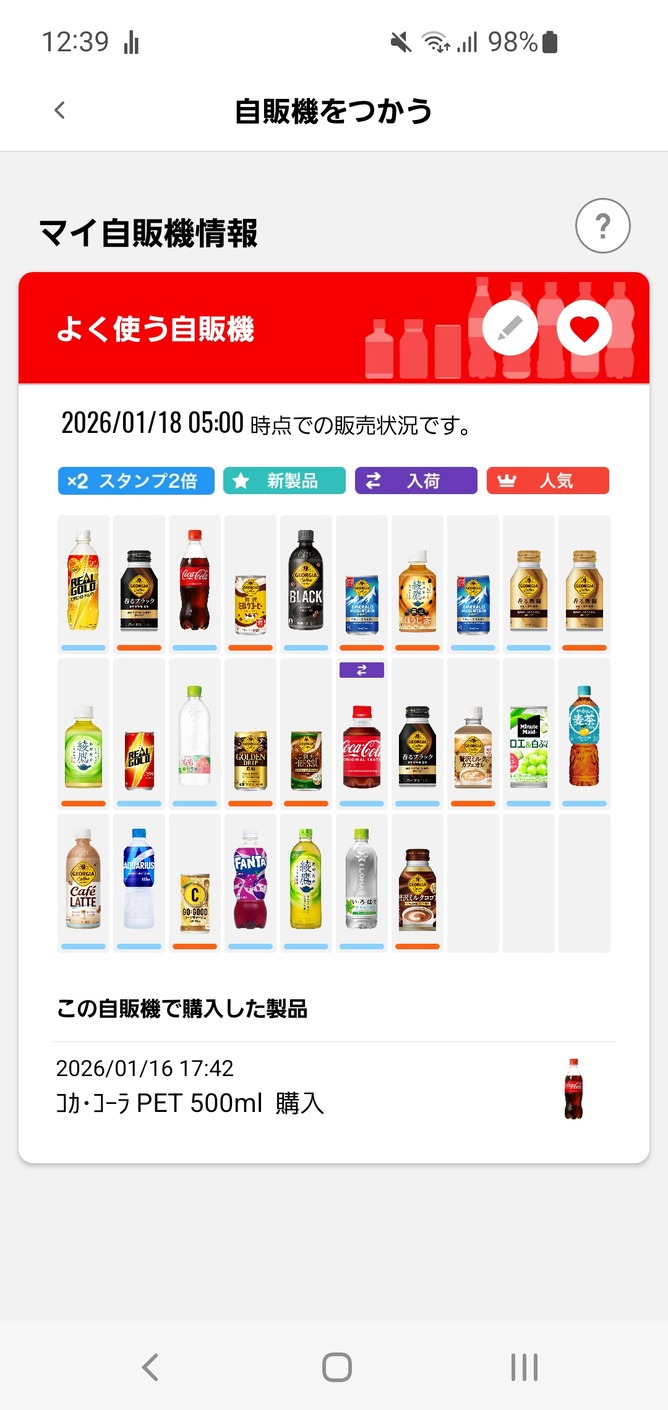The image size is (668, 1410).
Task: Go back using the header arrow
Action: click(x=60, y=110)
